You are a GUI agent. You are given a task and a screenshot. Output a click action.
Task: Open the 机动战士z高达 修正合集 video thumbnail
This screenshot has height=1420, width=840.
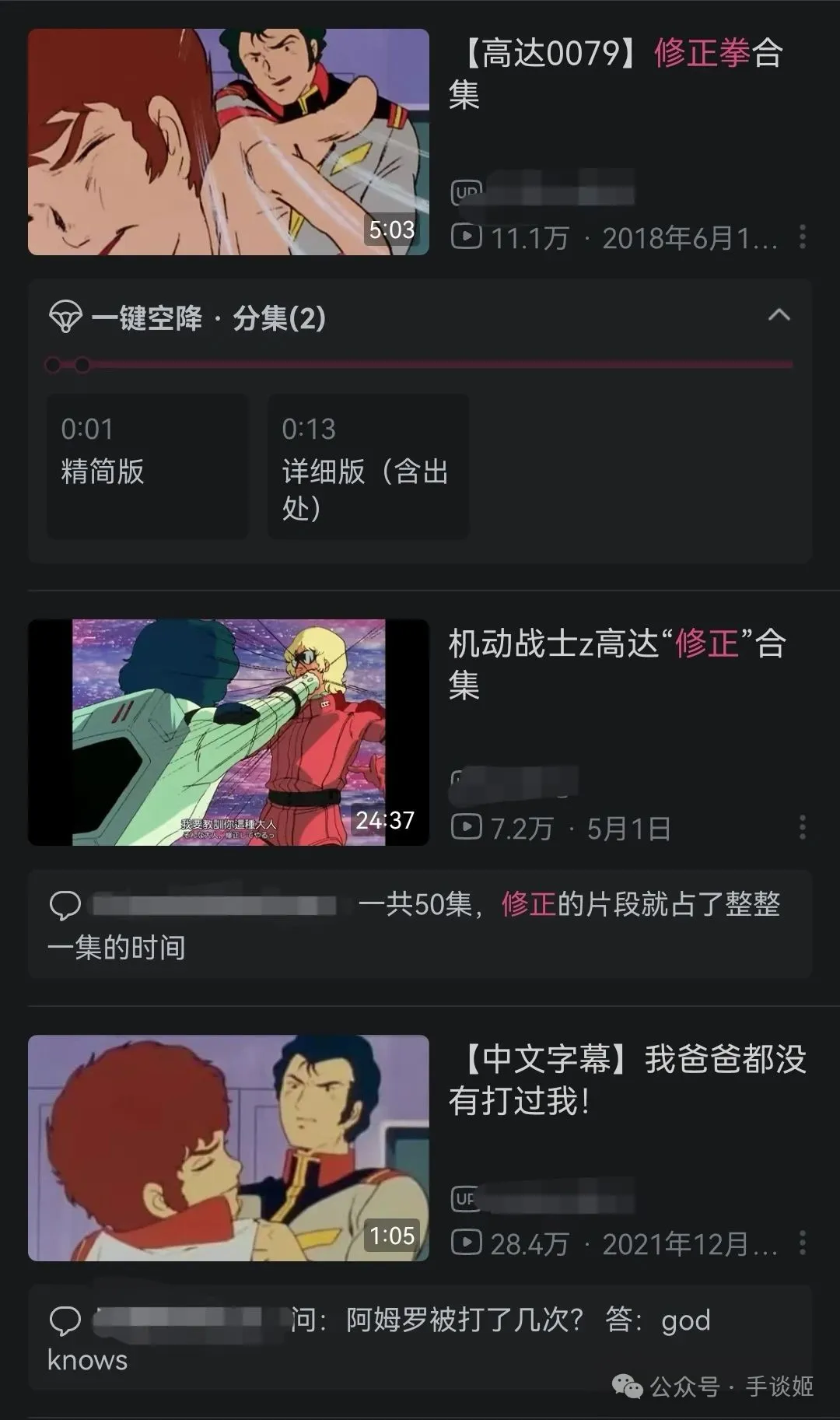pyautogui.click(x=228, y=732)
